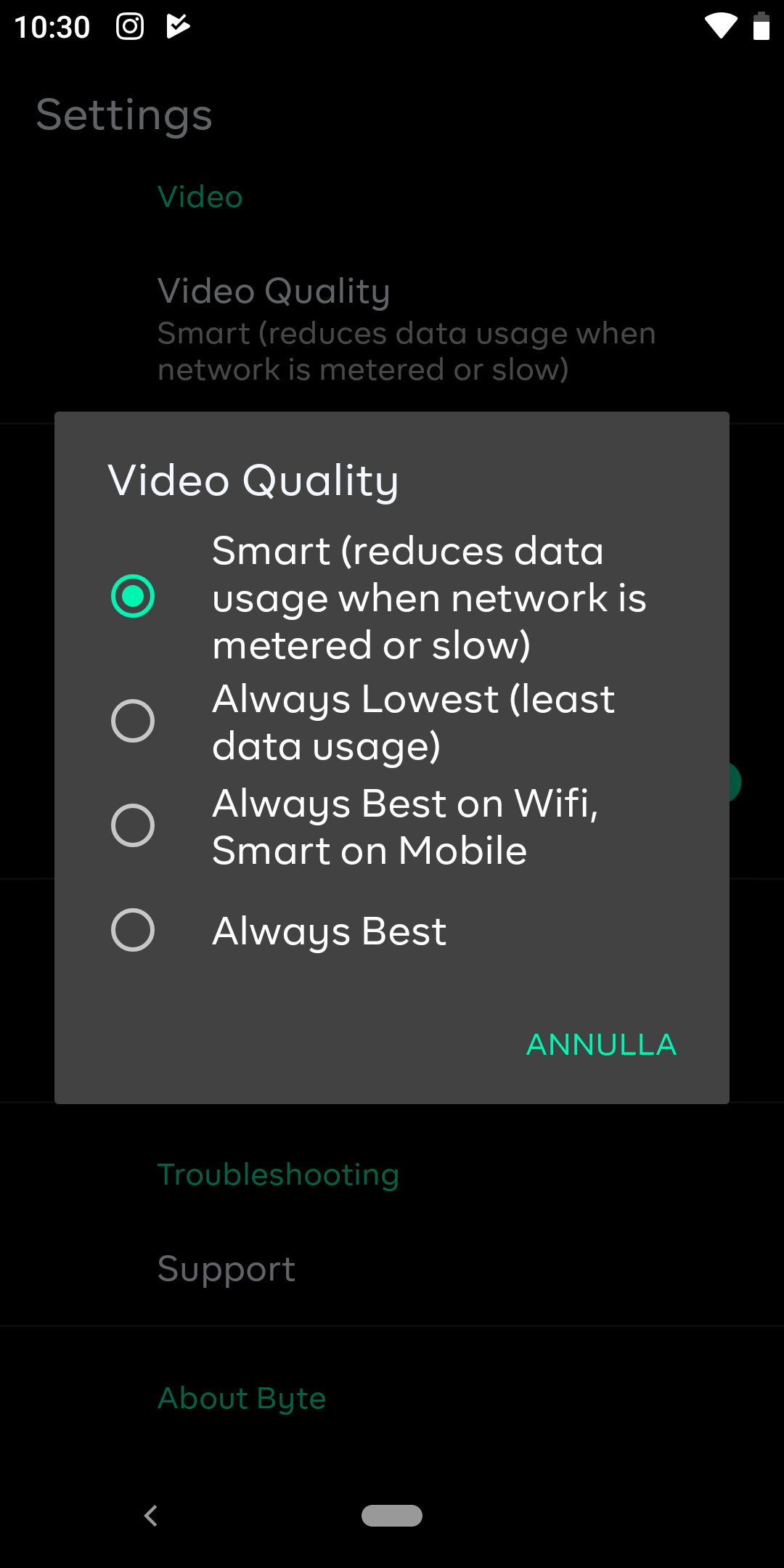The width and height of the screenshot is (784, 1568).
Task: Tap the system back arrow
Action: click(151, 1516)
